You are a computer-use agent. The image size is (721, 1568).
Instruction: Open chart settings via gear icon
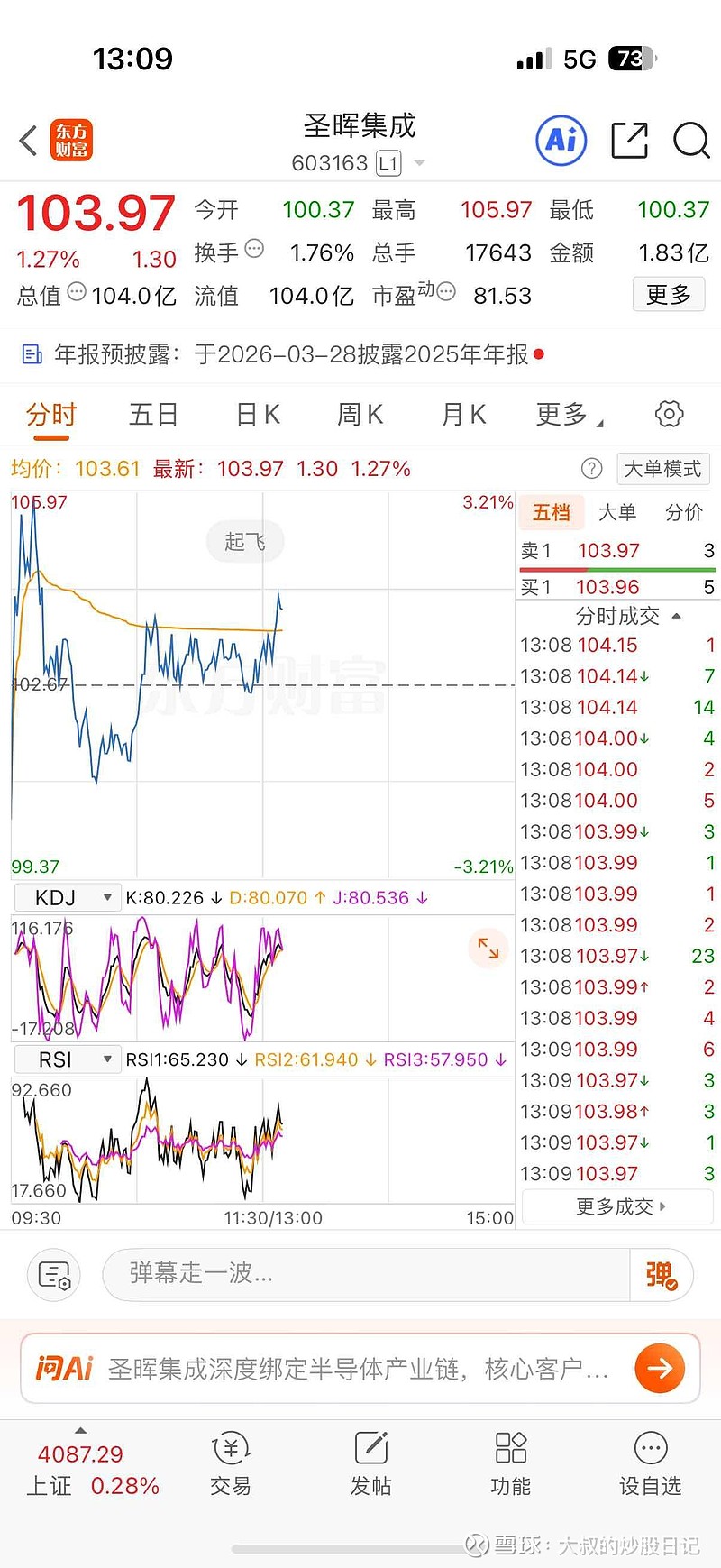(668, 414)
